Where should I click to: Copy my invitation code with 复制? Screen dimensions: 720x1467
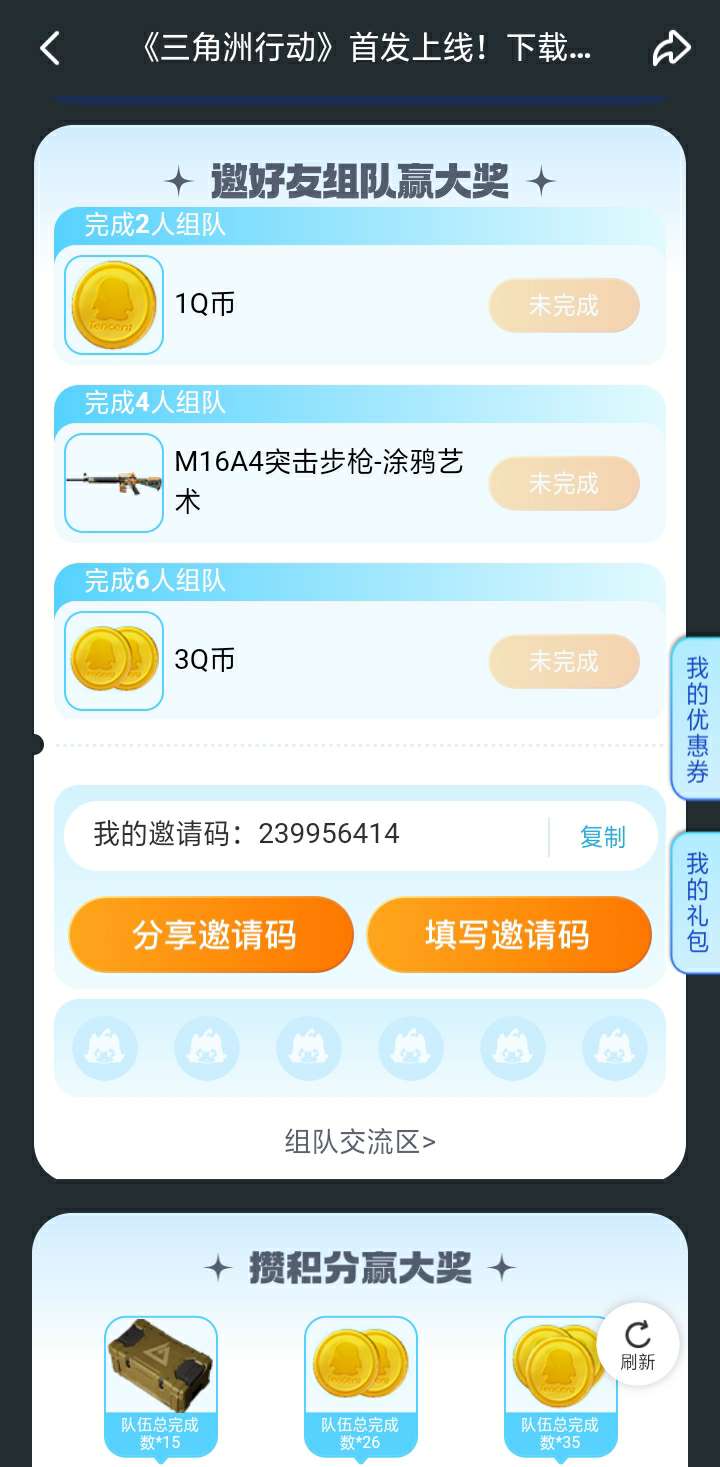[602, 837]
